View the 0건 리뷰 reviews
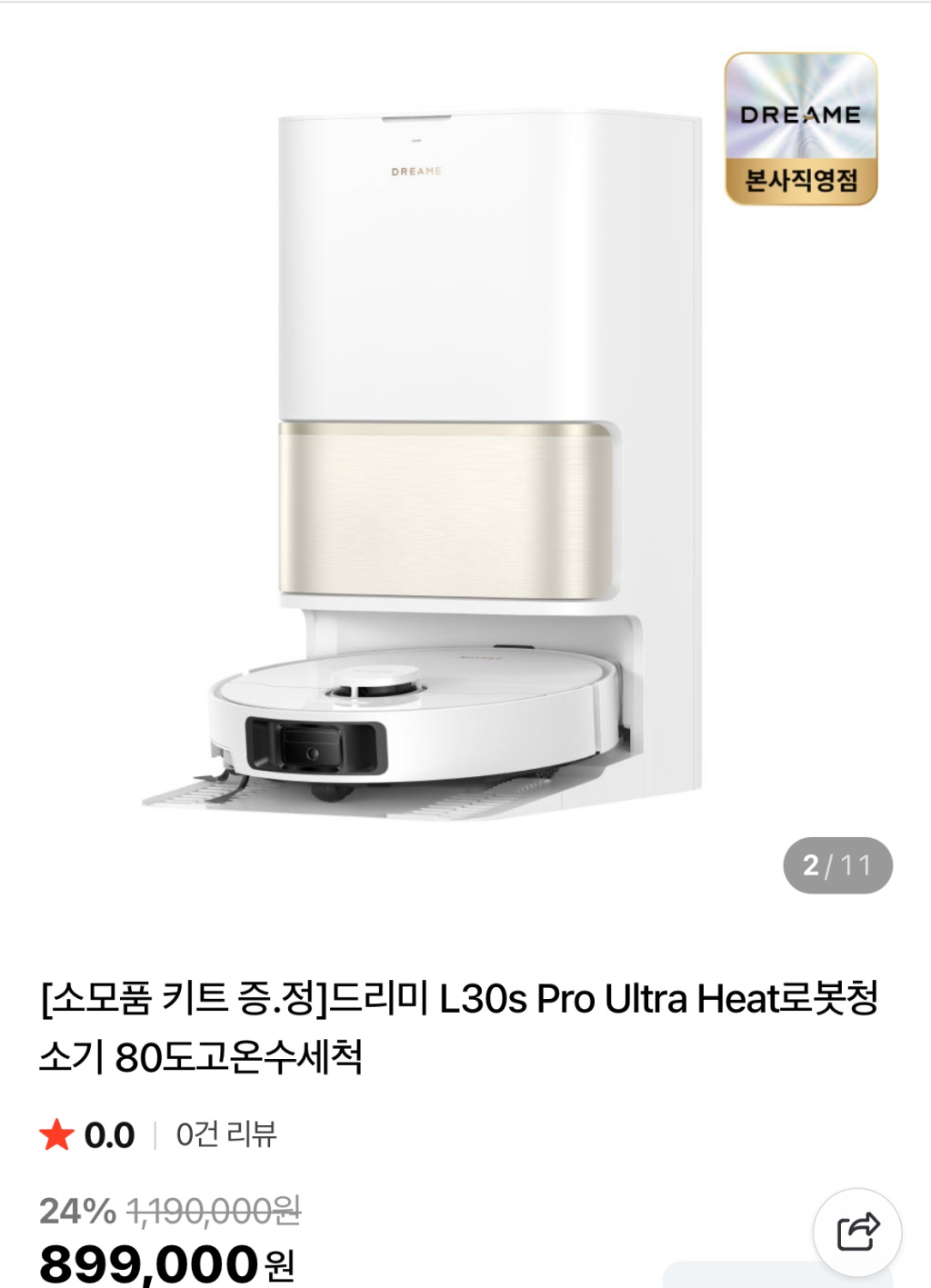This screenshot has width=931, height=1288. (x=226, y=1134)
